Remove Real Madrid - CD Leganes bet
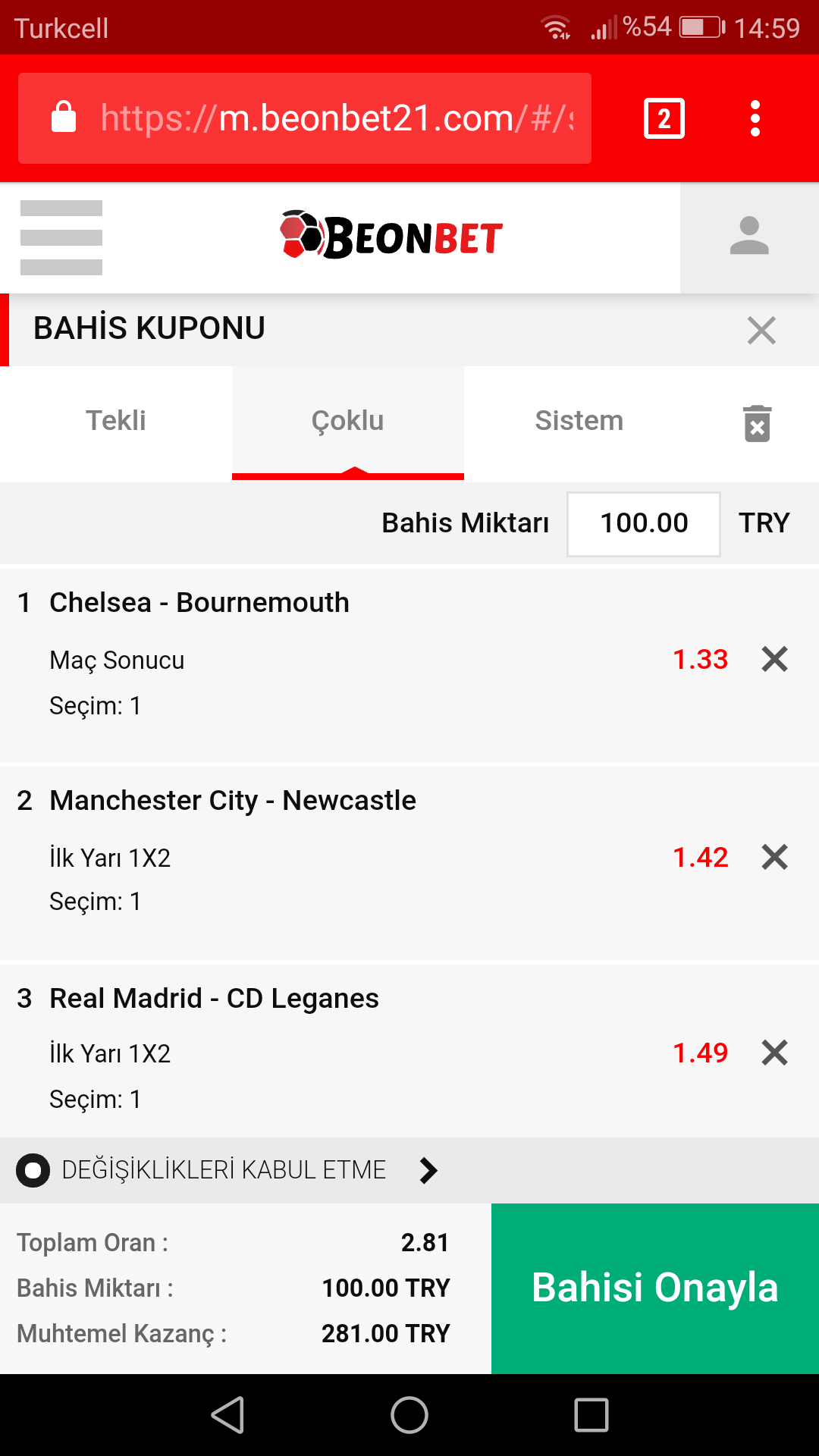The width and height of the screenshot is (819, 1456). (x=774, y=1053)
